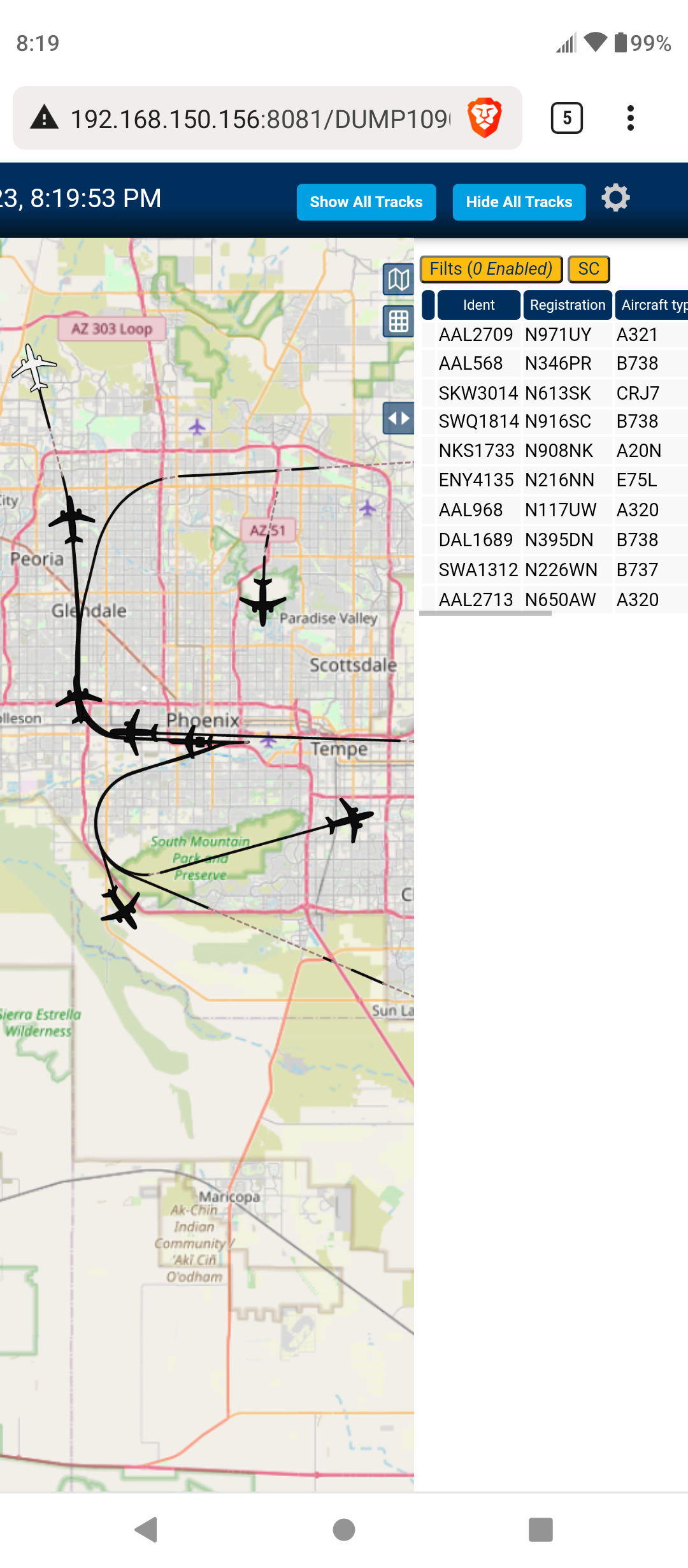Go back with the system back button

(147, 1530)
